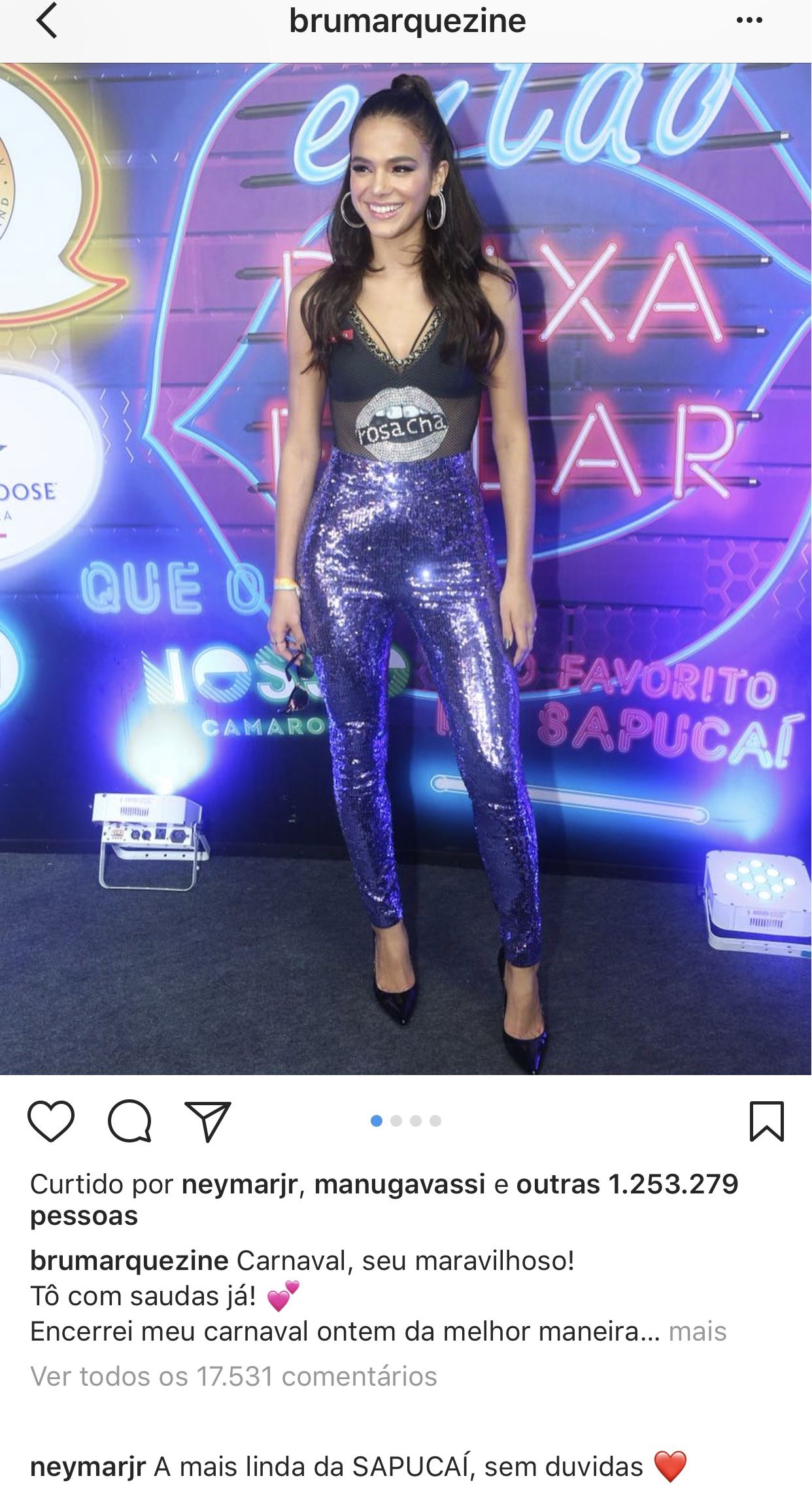Viewport: 812px width, 1491px height.
Task: Open neymarjr's profile from his comment
Action: (x=88, y=1467)
